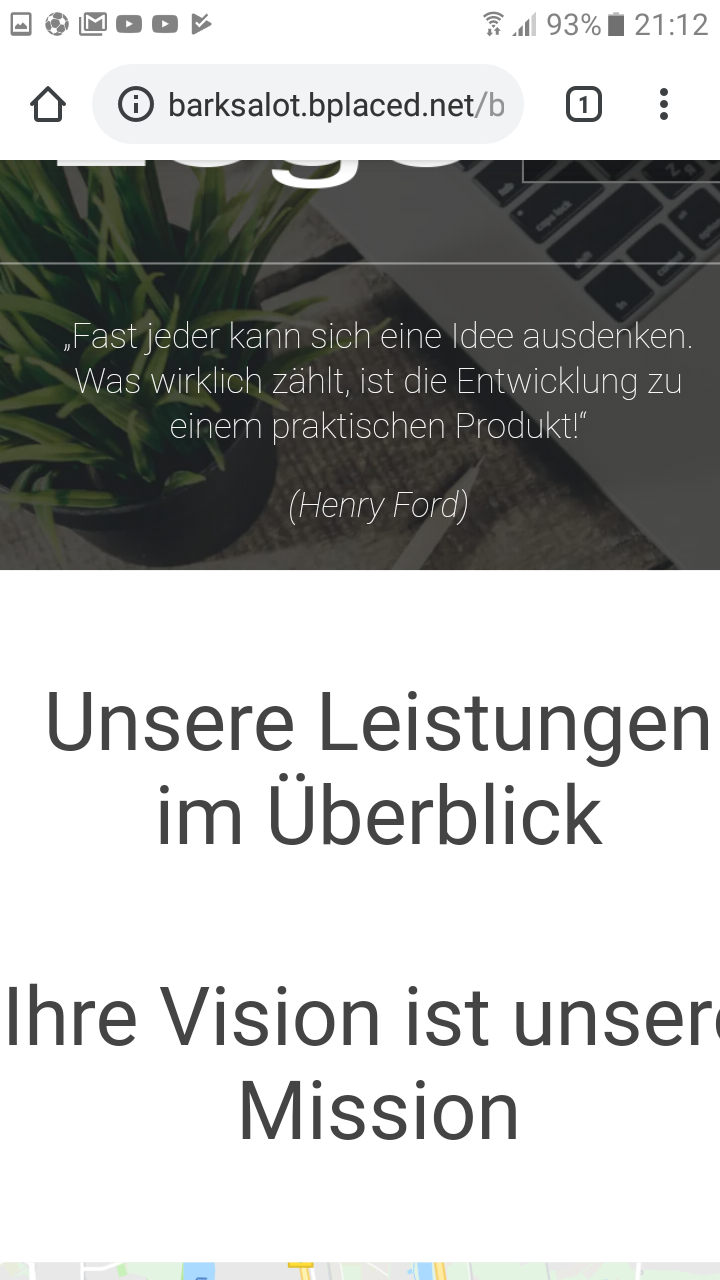The image size is (720, 1280).
Task: View site information icon
Action: (x=137, y=104)
